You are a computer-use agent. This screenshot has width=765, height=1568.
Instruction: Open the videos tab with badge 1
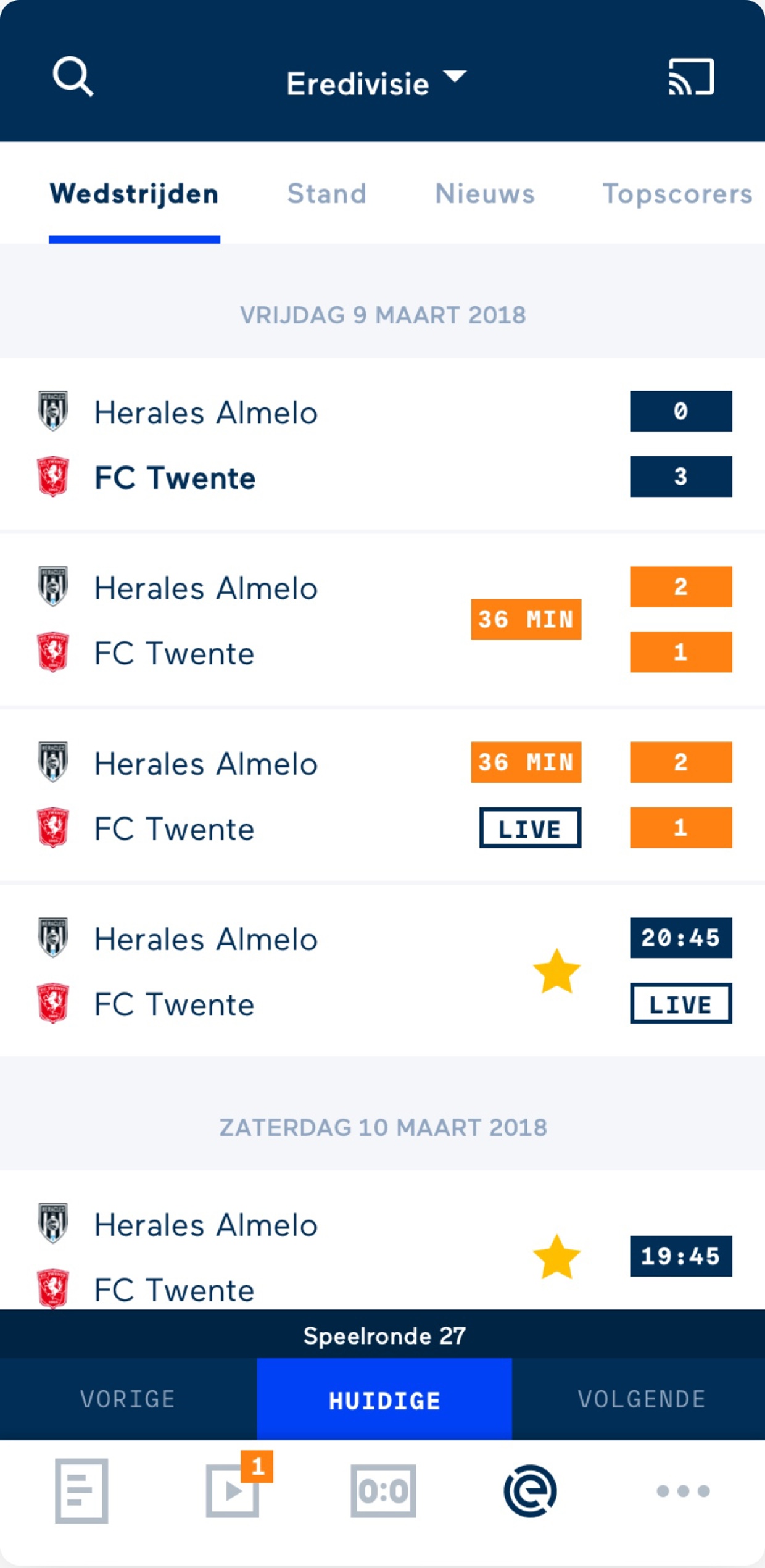[233, 1490]
